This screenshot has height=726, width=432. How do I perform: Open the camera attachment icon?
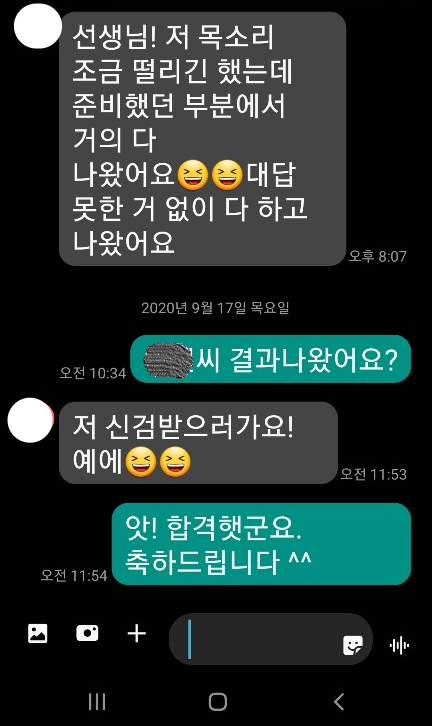(x=87, y=633)
